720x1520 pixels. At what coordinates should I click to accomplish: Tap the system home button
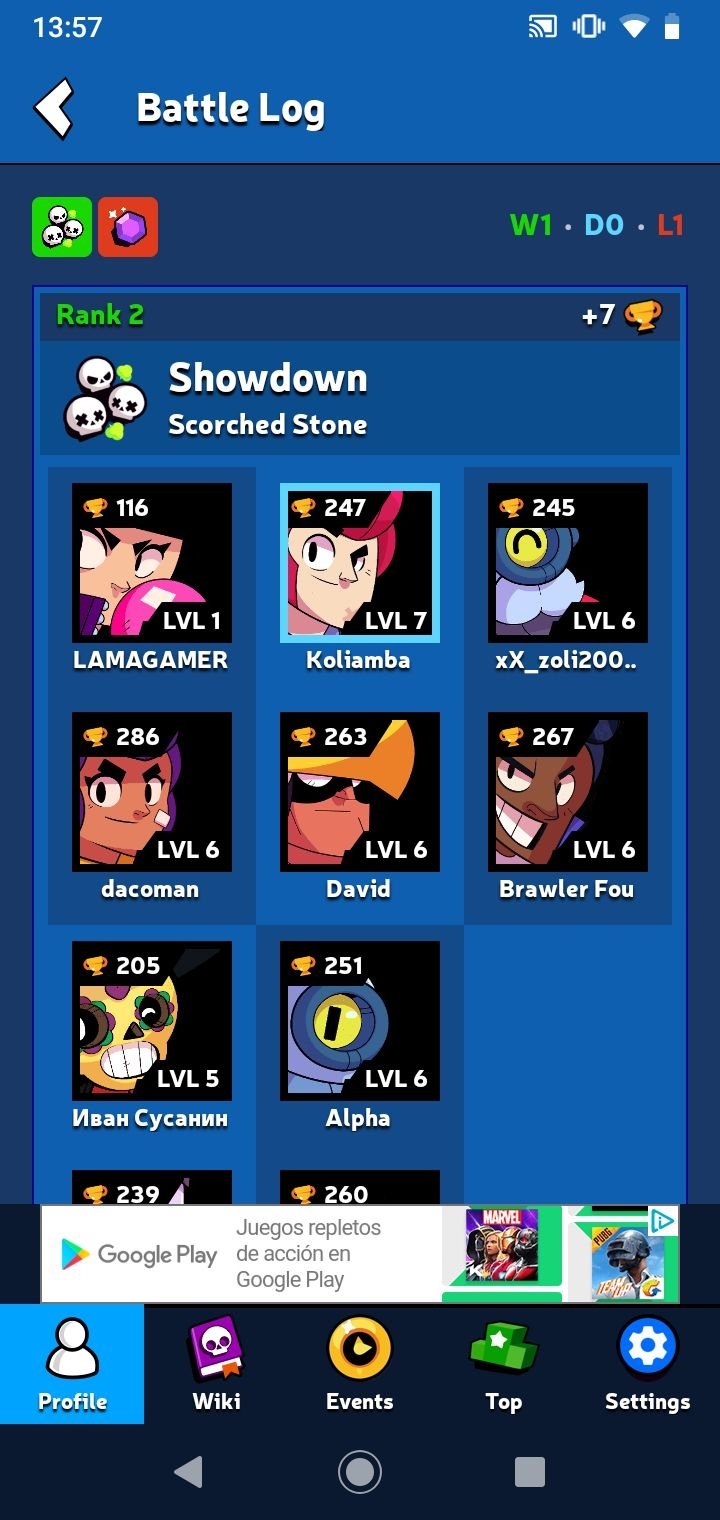pos(360,1472)
